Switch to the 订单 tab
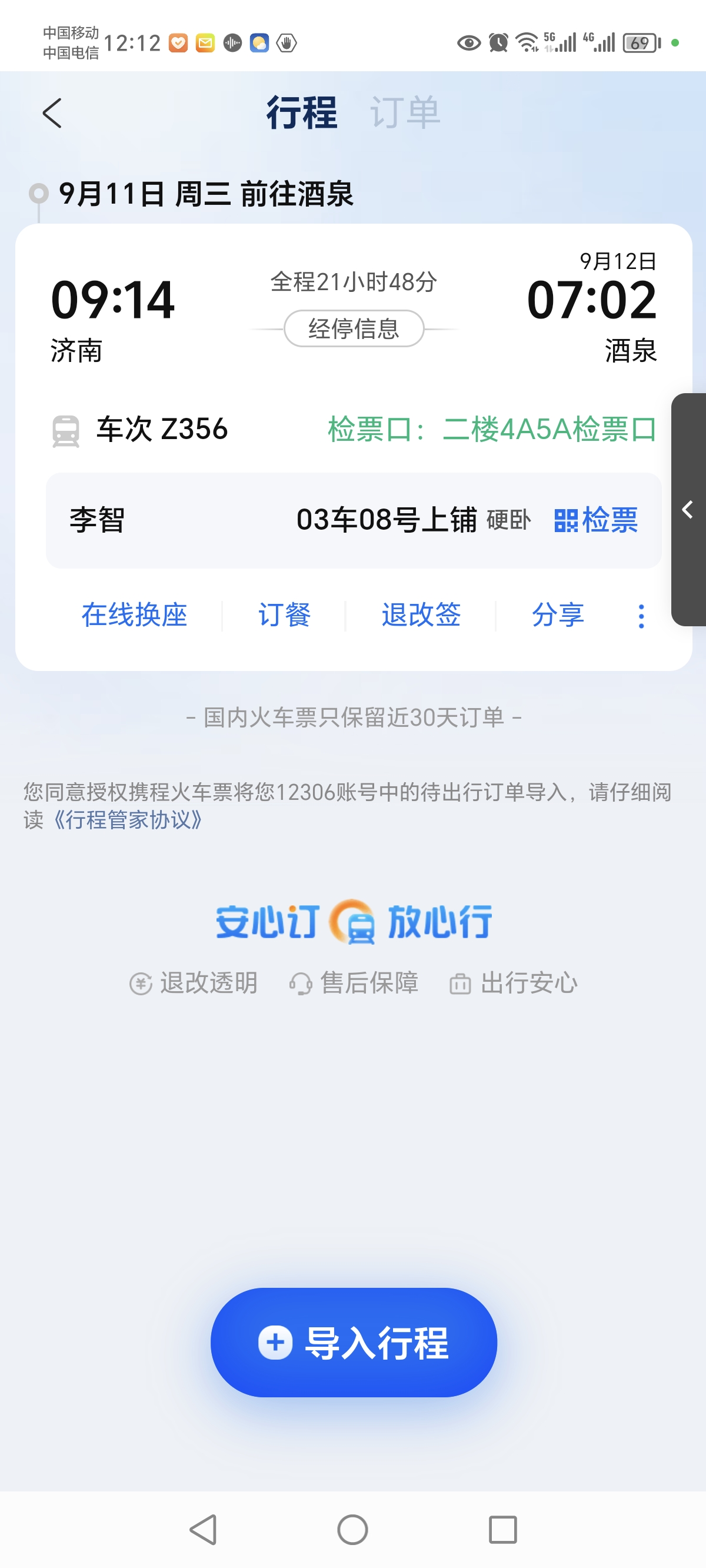The height and width of the screenshot is (1568, 706). tap(405, 112)
